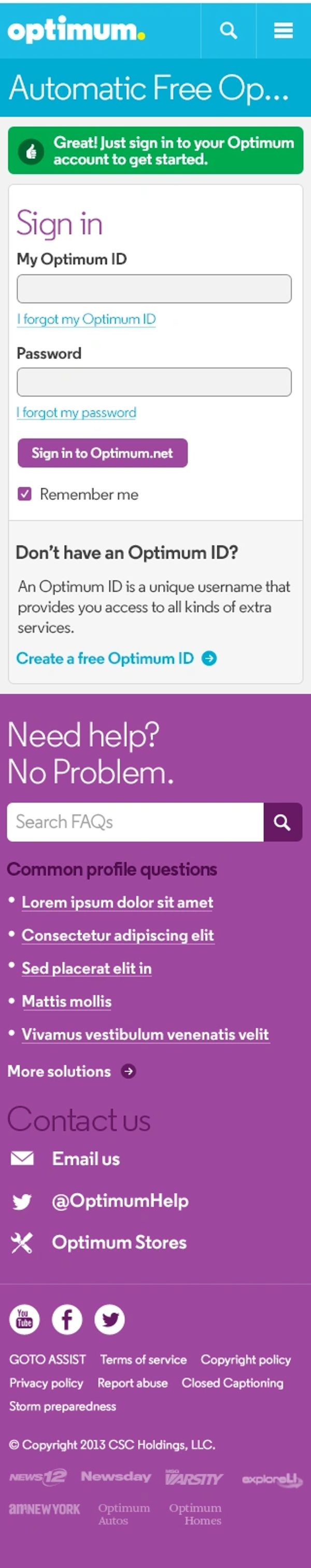Submit the FAQ search magnifier button
The image size is (311, 1568).
(282, 822)
